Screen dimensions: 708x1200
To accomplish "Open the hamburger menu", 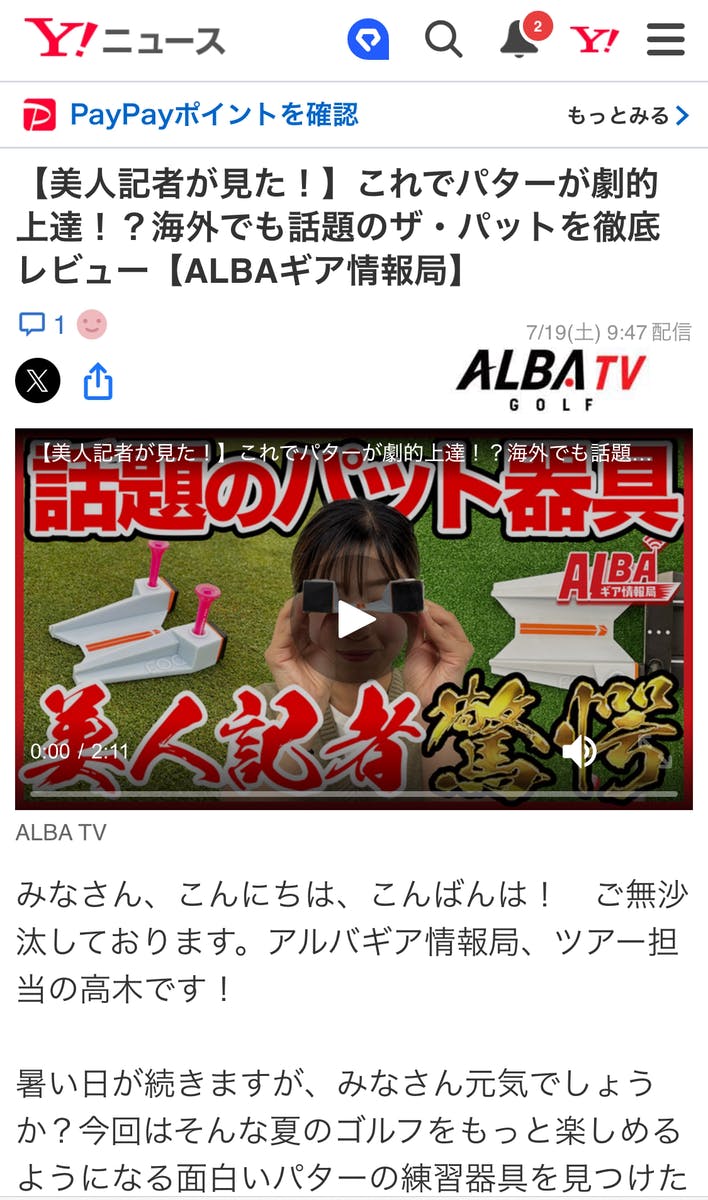I will [666, 40].
